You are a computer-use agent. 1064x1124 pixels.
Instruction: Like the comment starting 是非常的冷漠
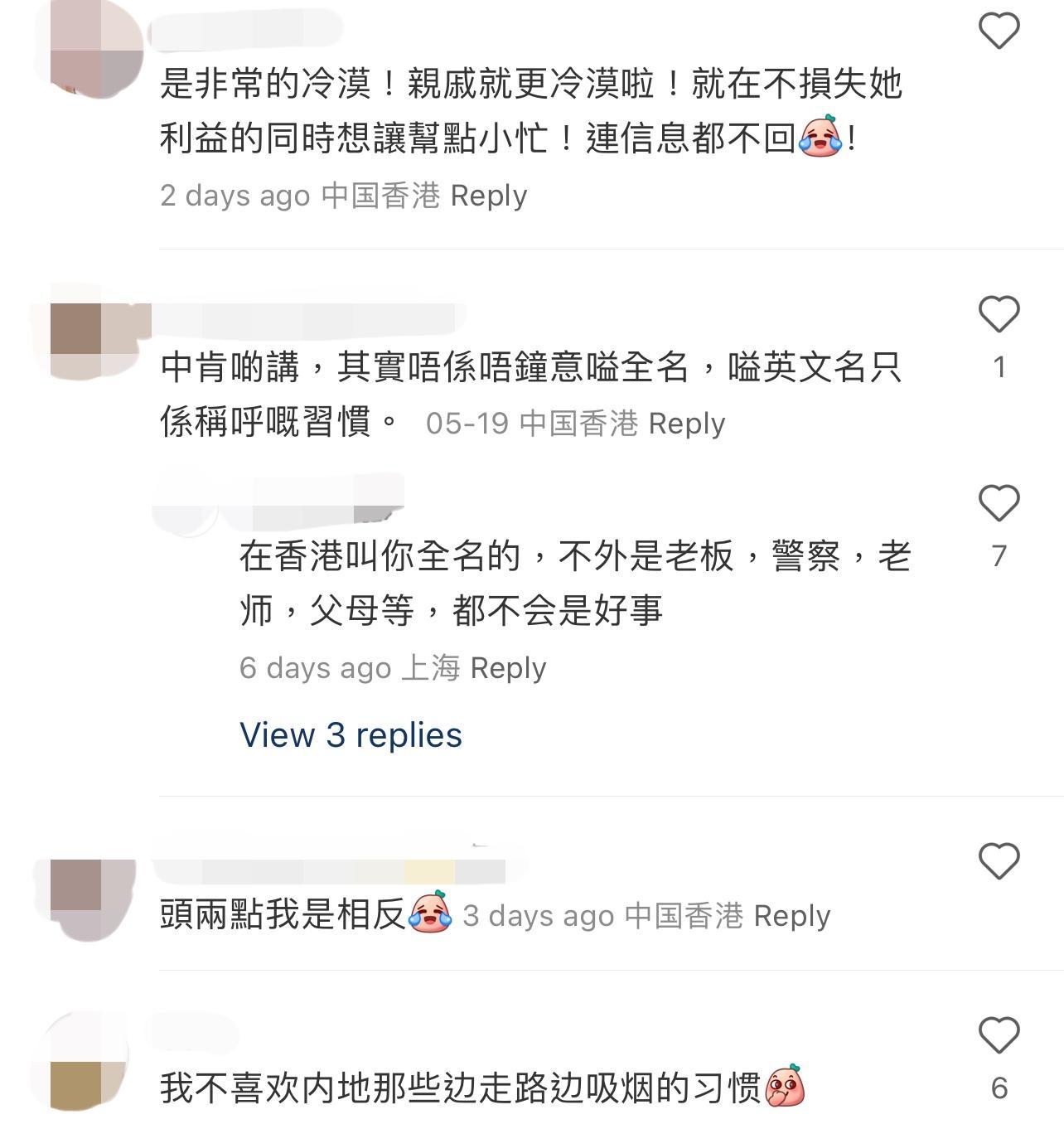[999, 31]
